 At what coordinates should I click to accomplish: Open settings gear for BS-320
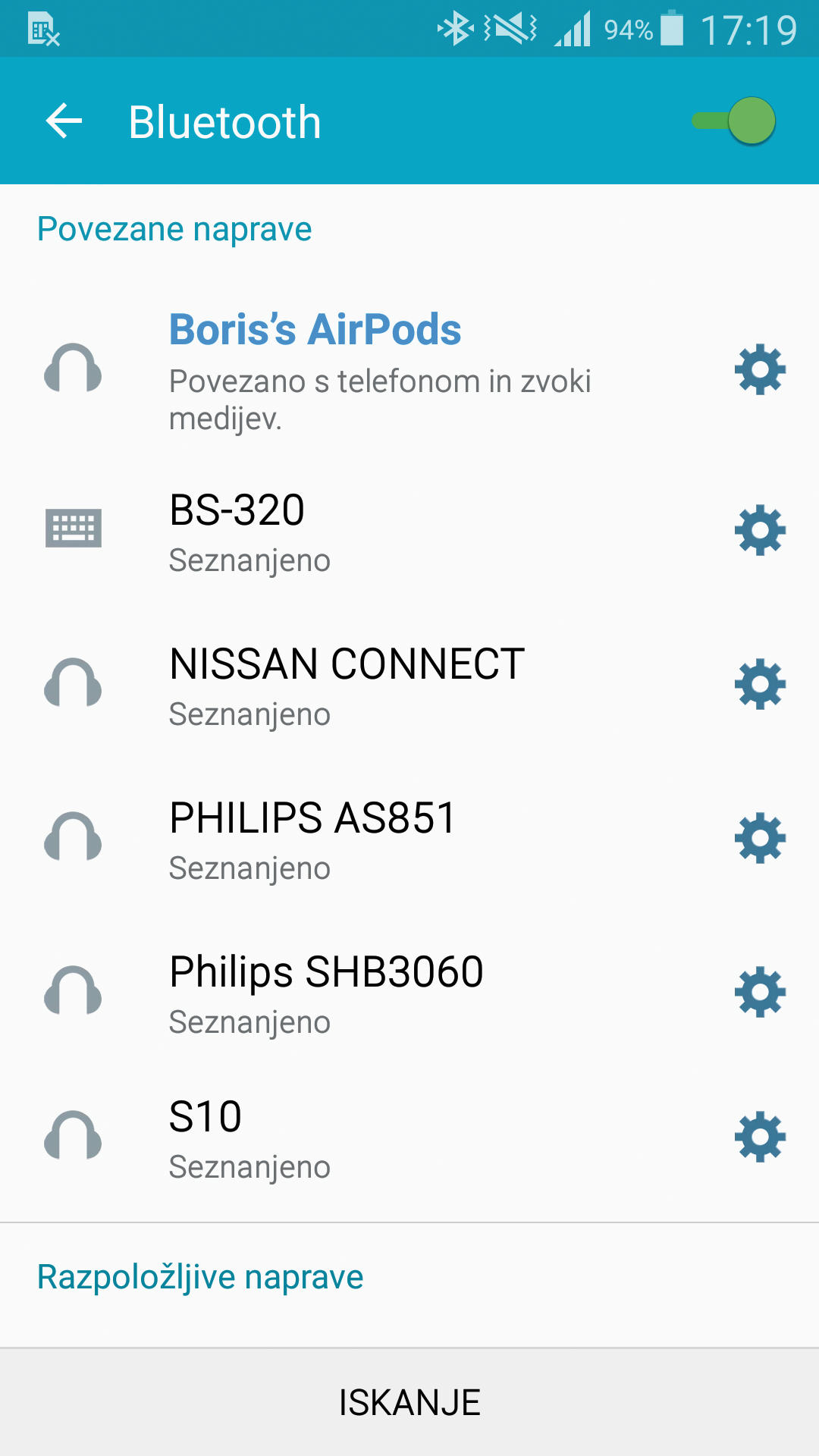(x=760, y=530)
